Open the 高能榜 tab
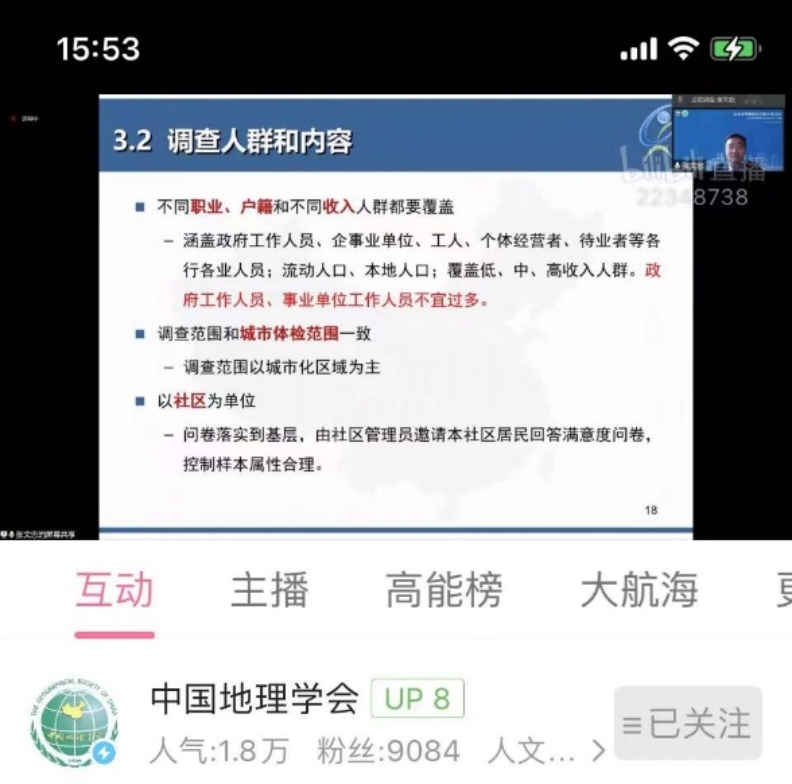Screen dimensions: 792x784 [x=443, y=591]
